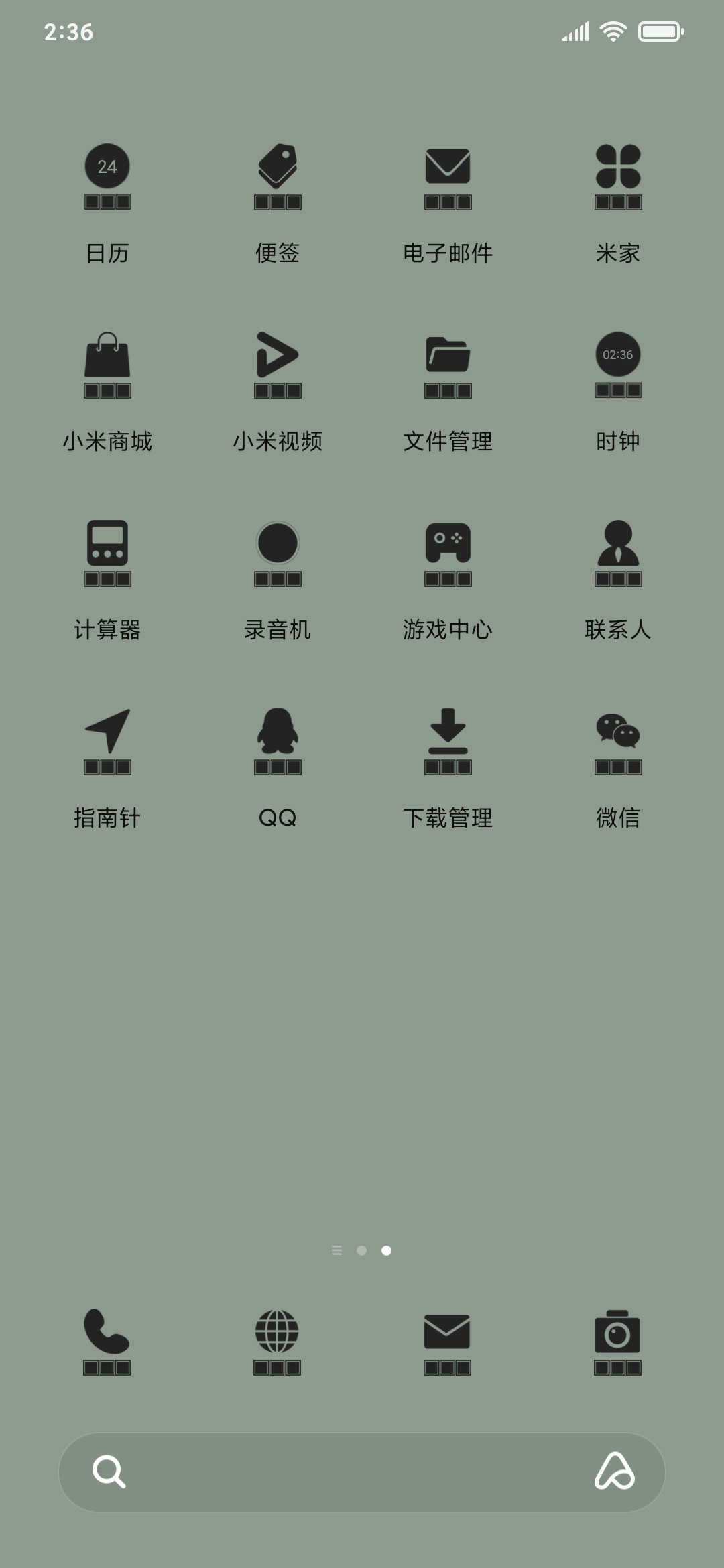The width and height of the screenshot is (724, 1568).
Task: Tap the search bar at the bottom
Action: pos(362,1472)
